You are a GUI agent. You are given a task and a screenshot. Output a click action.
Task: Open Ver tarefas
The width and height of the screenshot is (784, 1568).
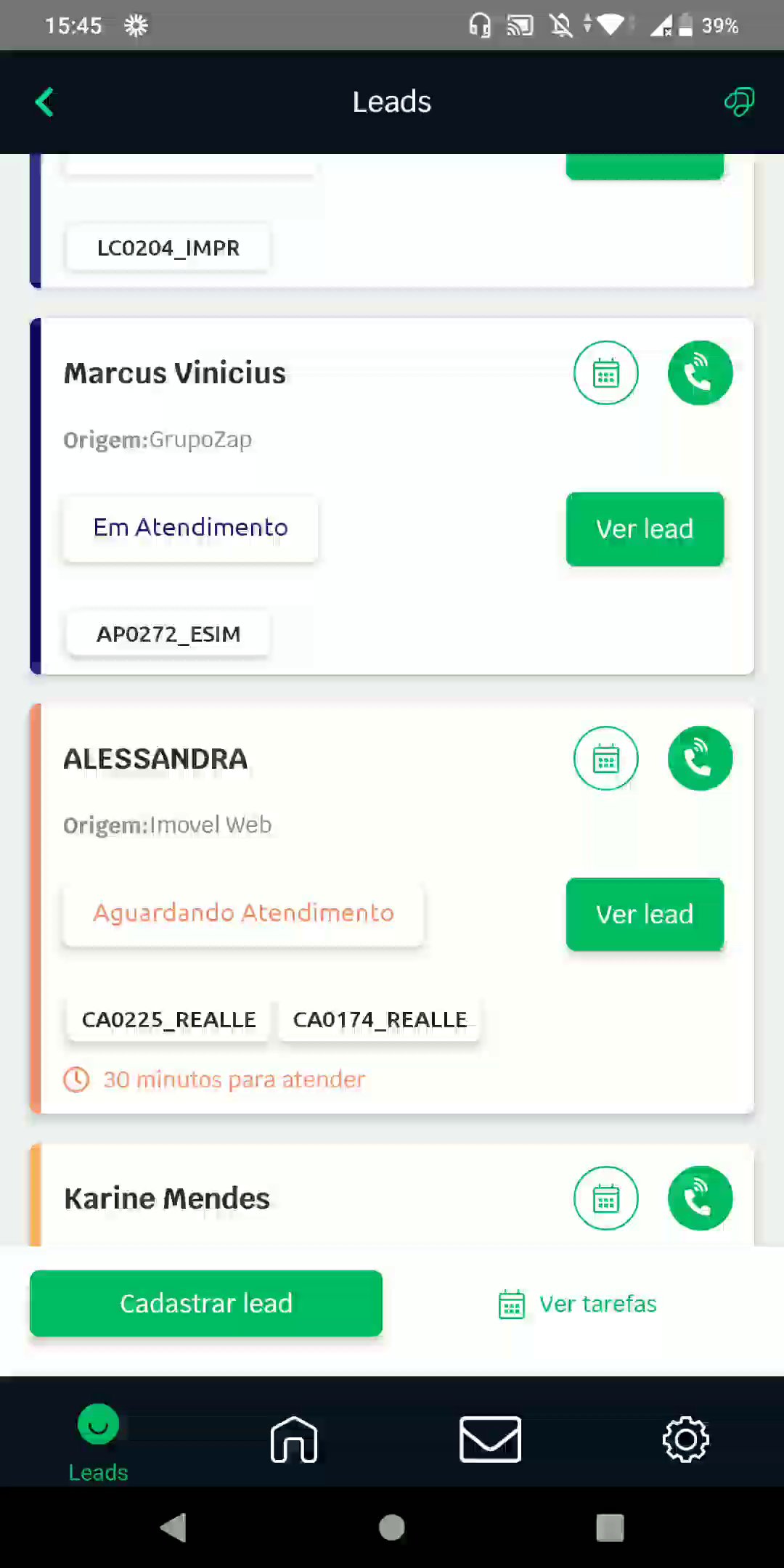(x=578, y=1304)
